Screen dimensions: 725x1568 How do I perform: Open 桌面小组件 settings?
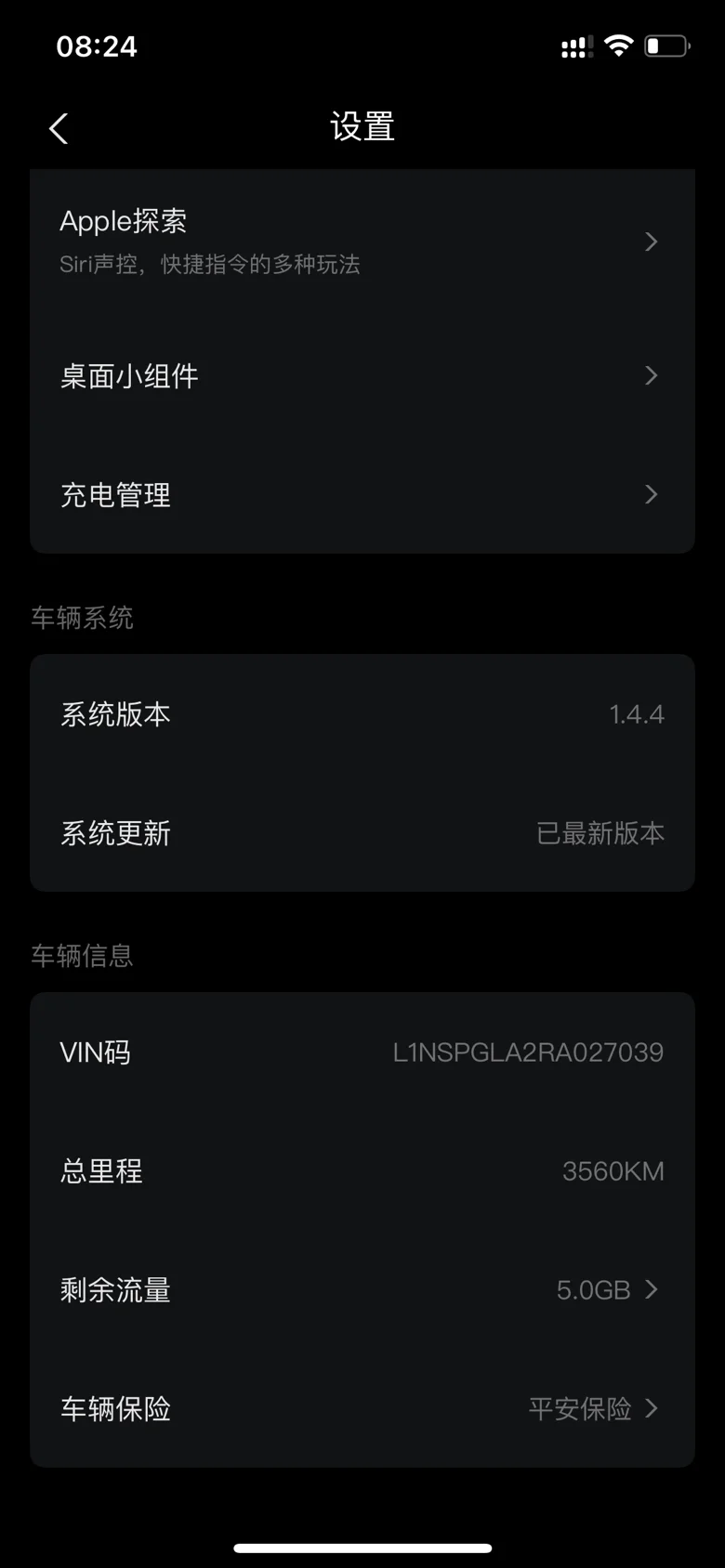pos(362,375)
